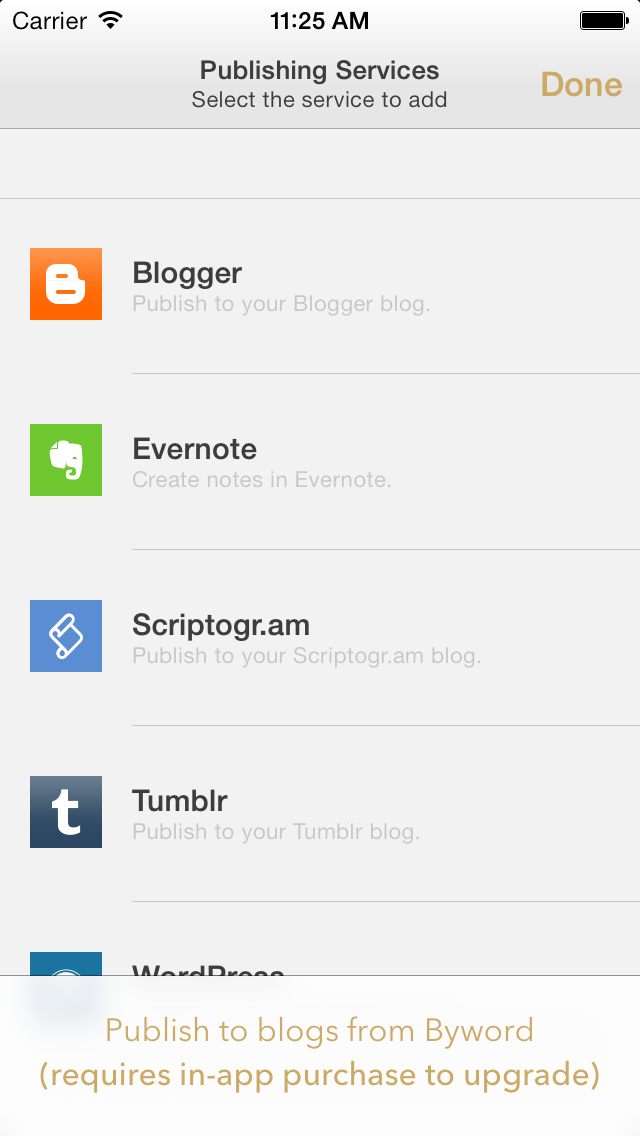Select the Blogger publishing service
The height and width of the screenshot is (1136, 640).
tap(320, 286)
